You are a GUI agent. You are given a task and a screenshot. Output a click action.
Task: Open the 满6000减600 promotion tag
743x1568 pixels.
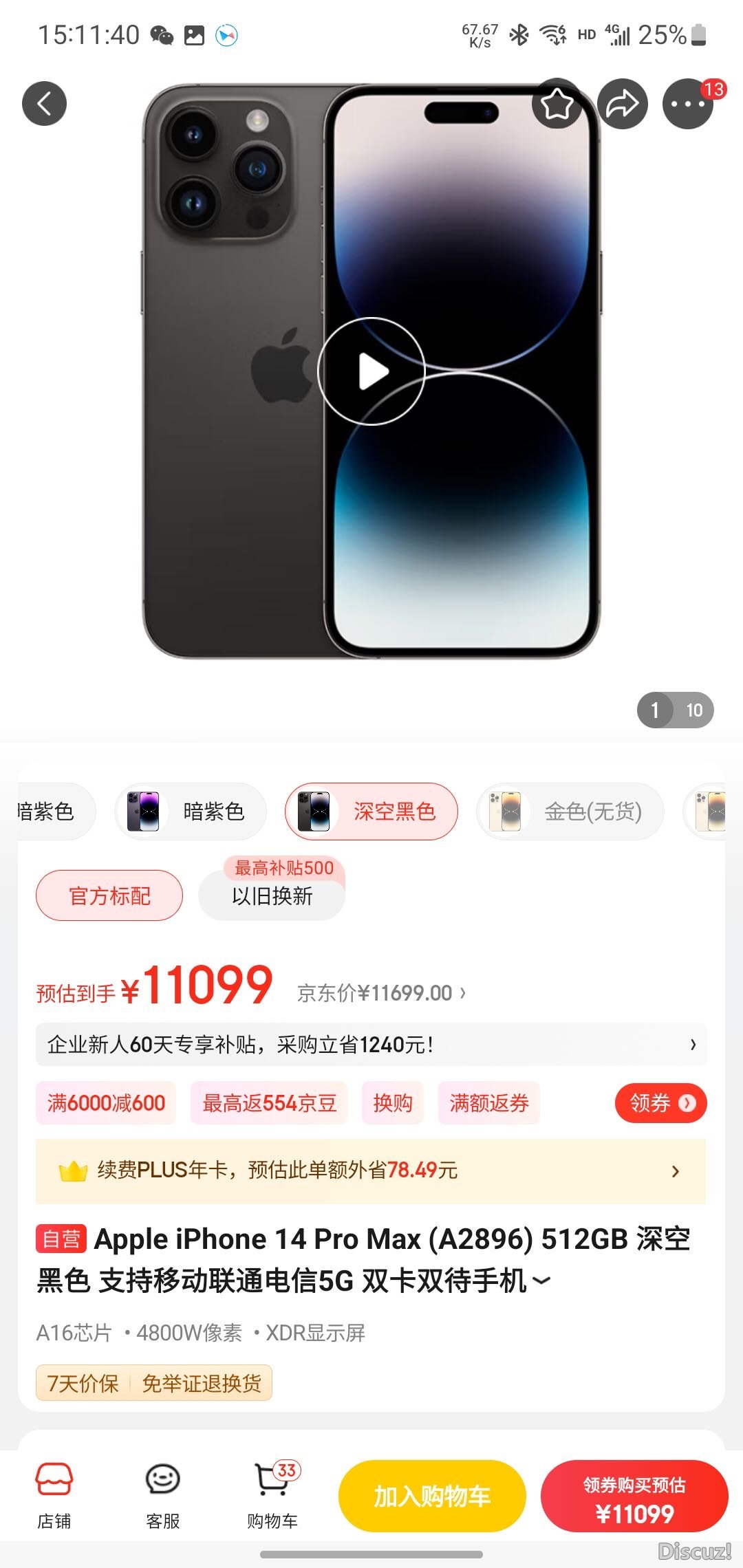click(106, 1103)
